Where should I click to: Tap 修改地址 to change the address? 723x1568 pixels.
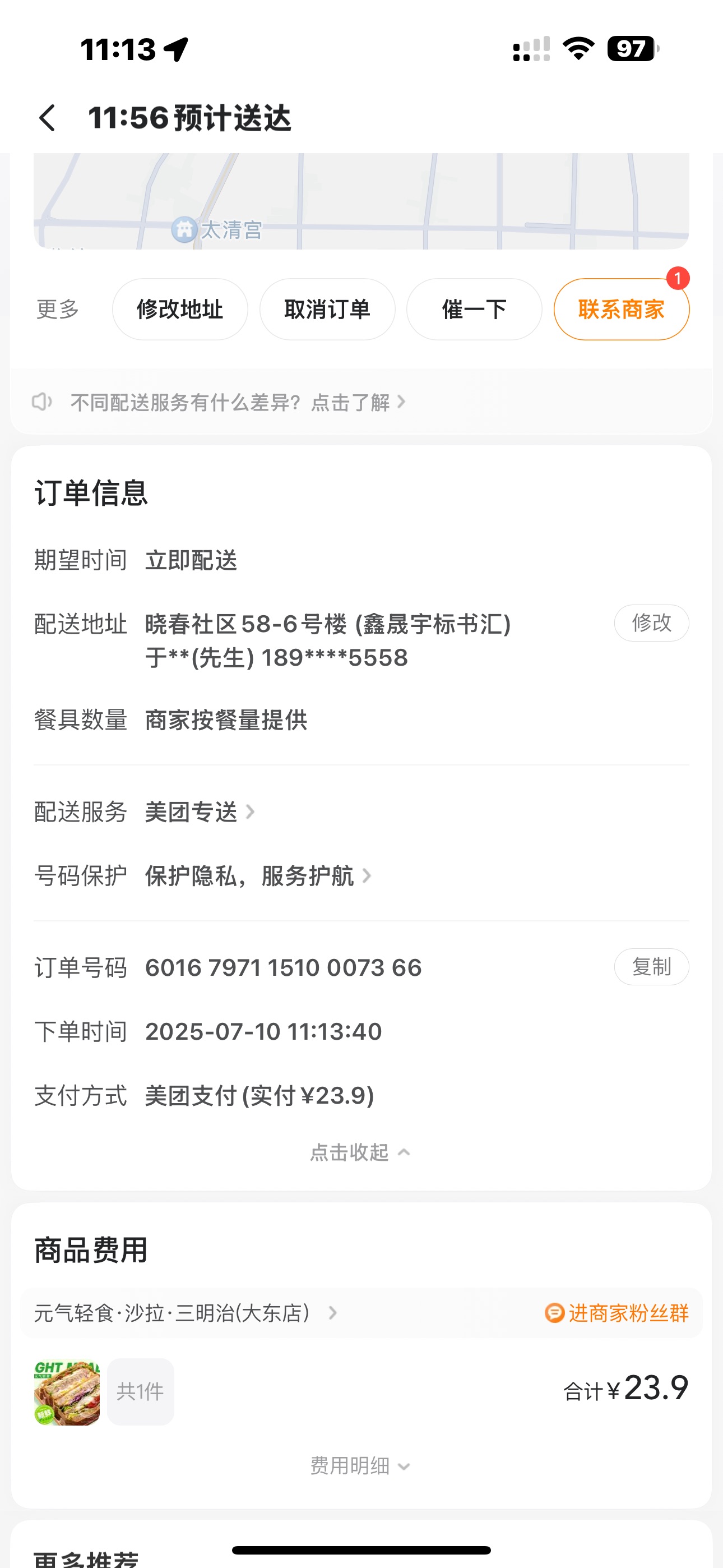tap(179, 309)
